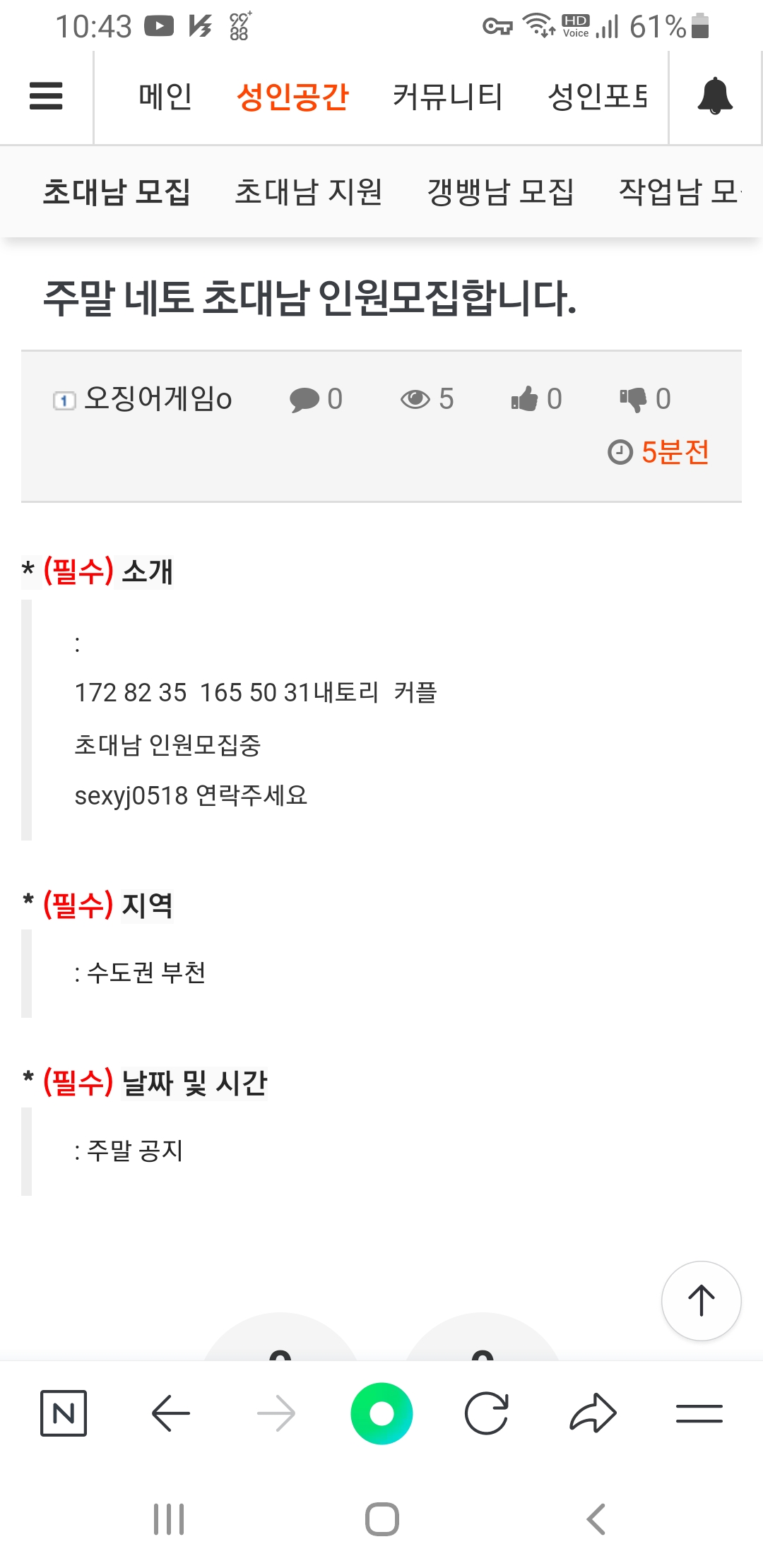Open the 갱뱅남 모집 sub-tab
This screenshot has width=763, height=1568.
pos(500,191)
